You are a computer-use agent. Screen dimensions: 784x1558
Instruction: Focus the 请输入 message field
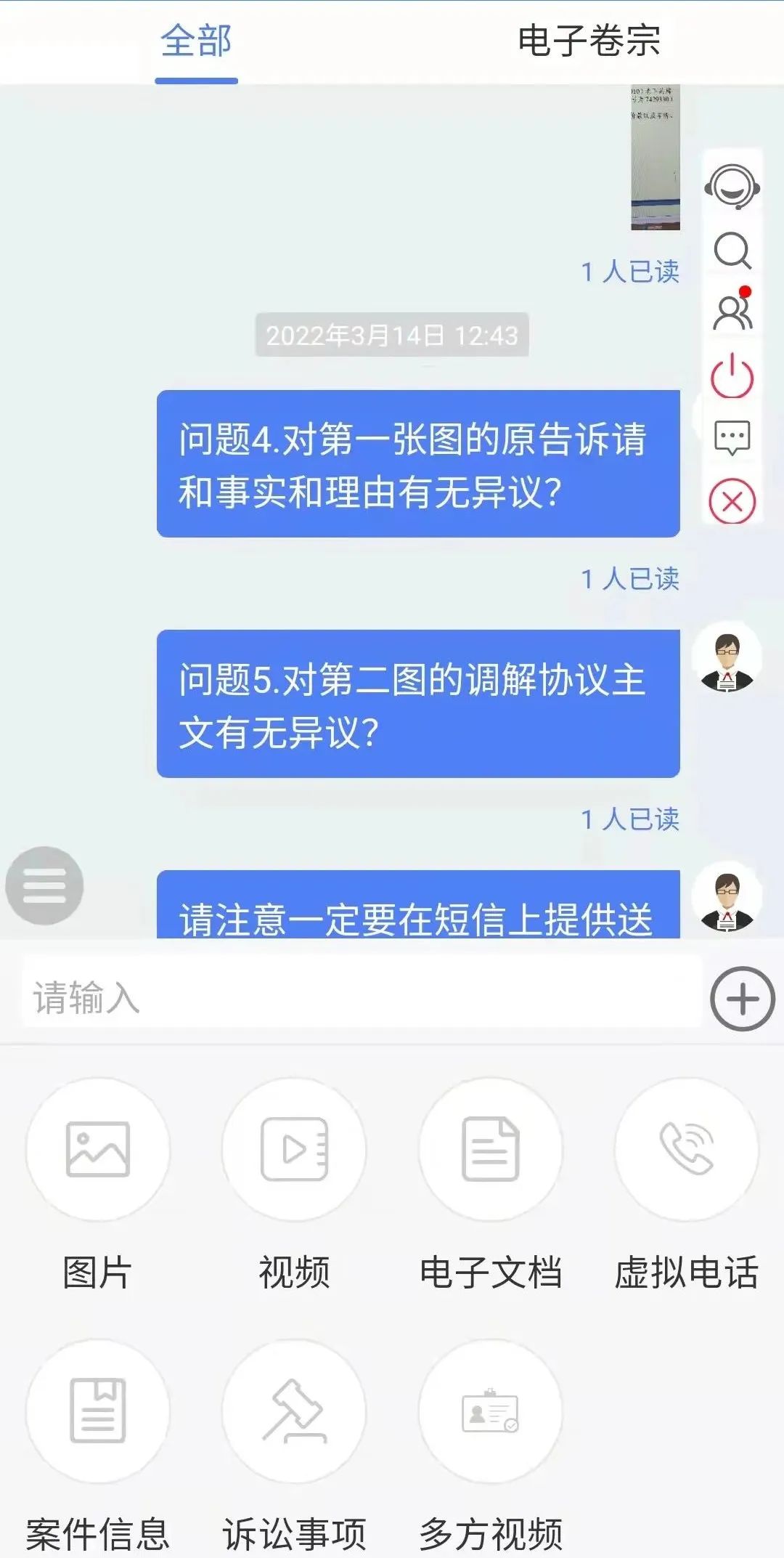pos(362,997)
